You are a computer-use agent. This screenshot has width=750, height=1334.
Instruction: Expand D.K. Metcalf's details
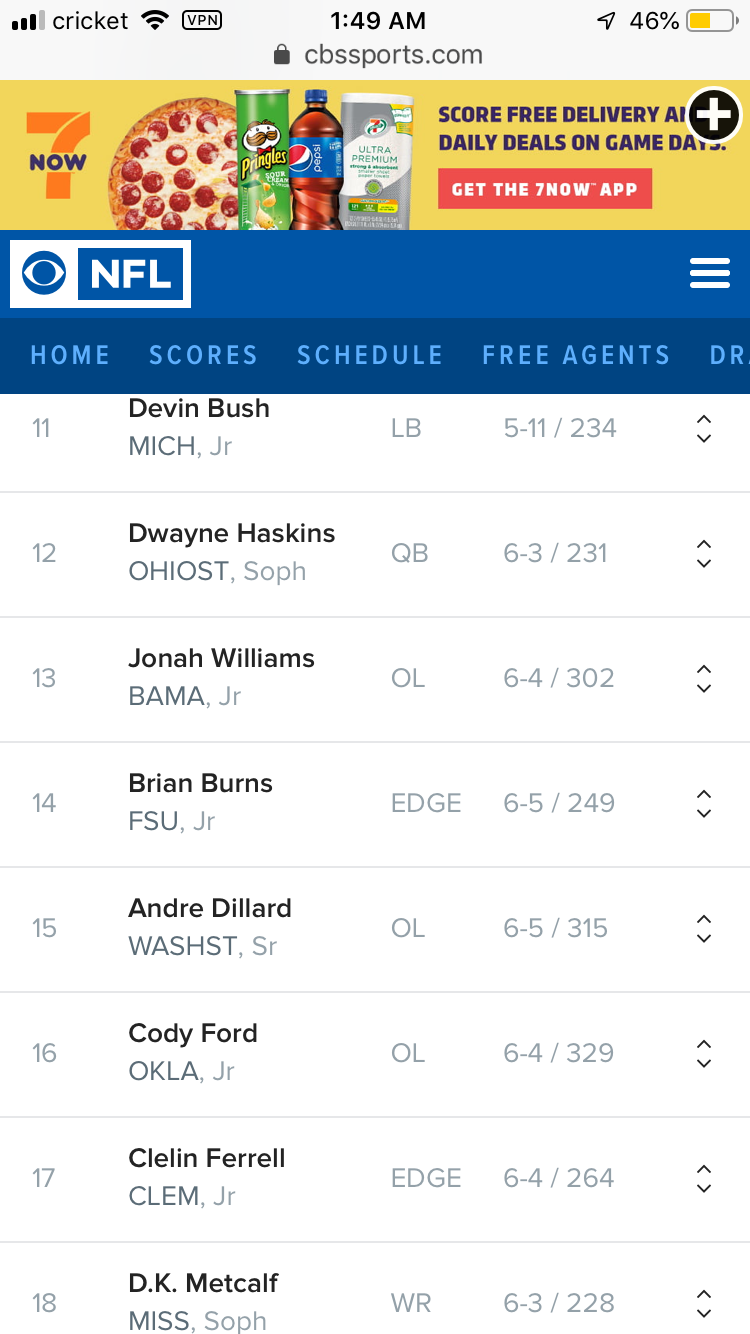coord(704,1303)
